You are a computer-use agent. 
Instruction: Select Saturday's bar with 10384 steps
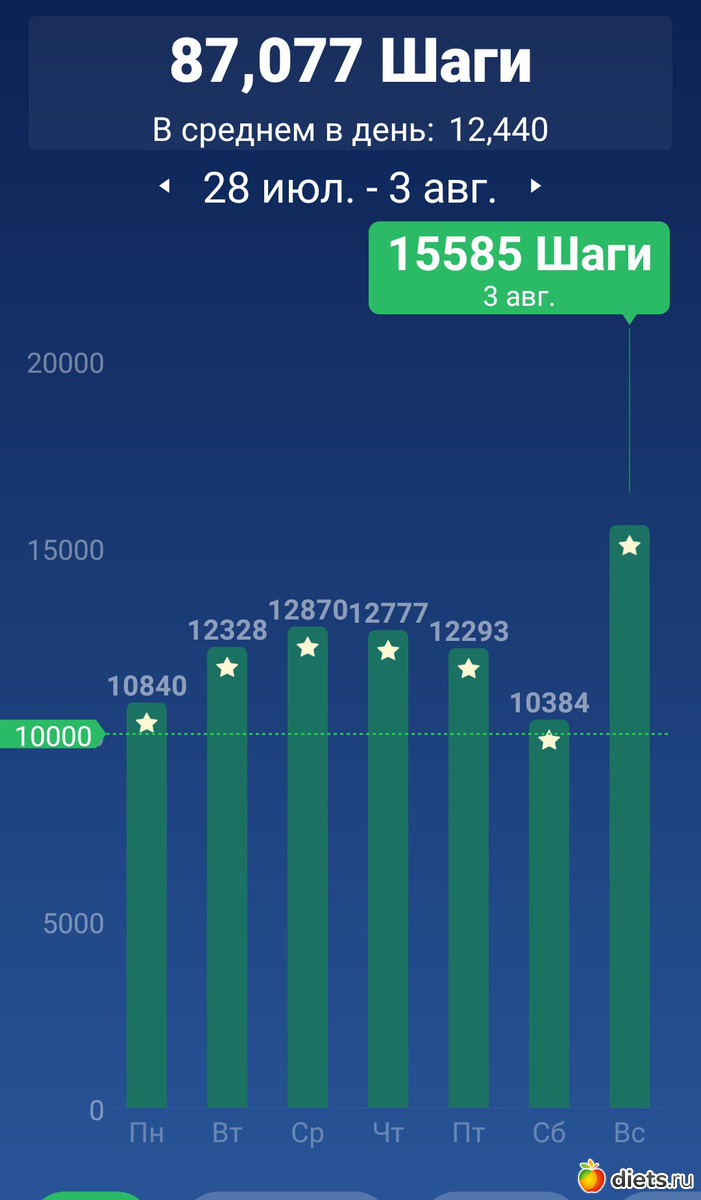pos(549,913)
